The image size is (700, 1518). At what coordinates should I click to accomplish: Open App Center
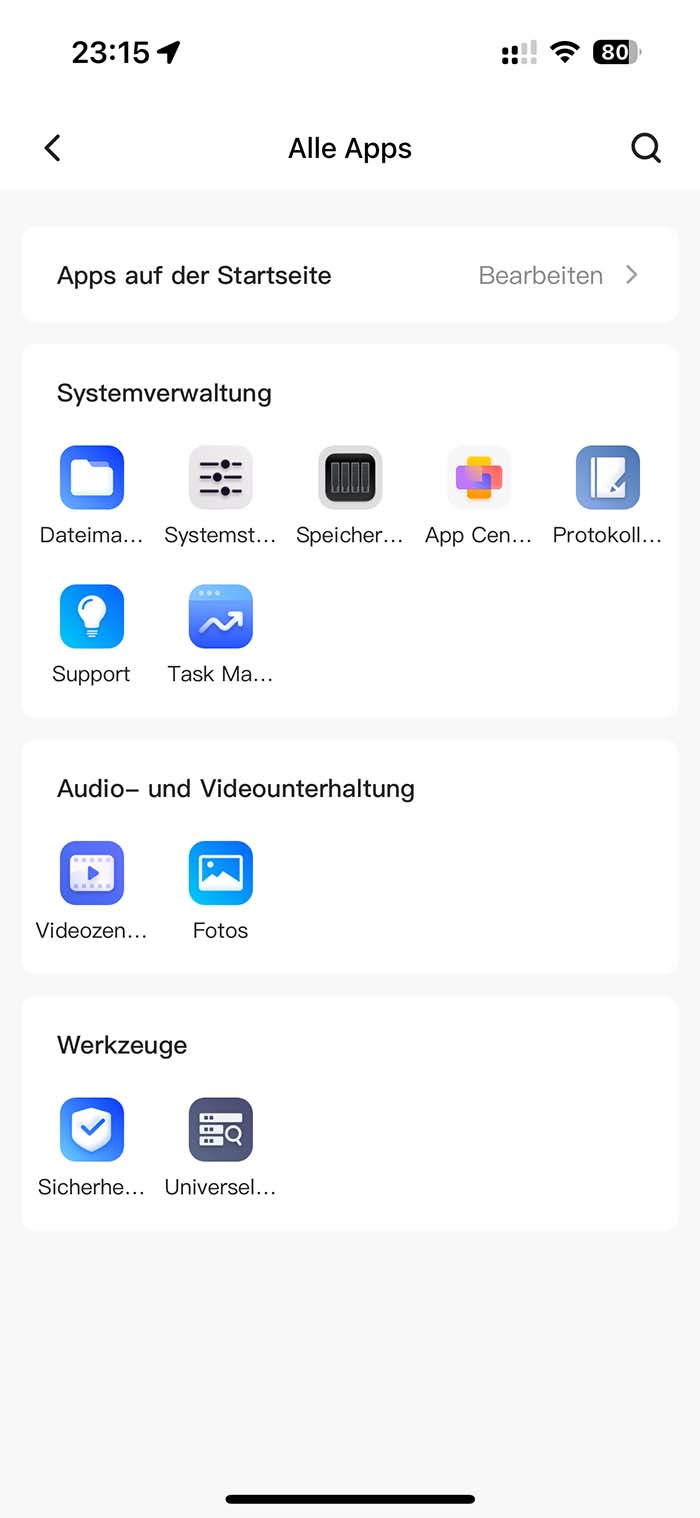[479, 477]
